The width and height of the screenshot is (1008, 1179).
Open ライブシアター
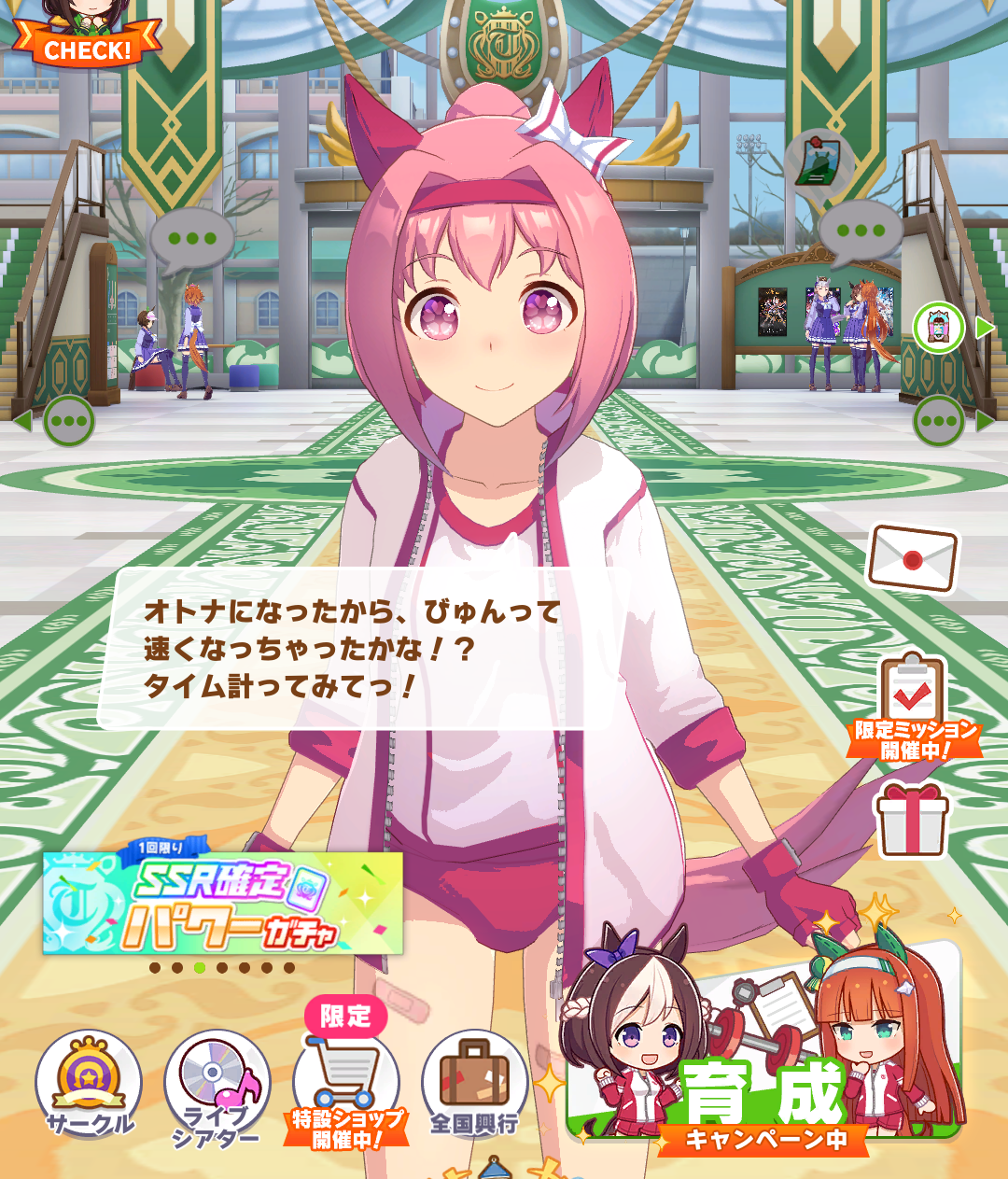[x=217, y=1088]
